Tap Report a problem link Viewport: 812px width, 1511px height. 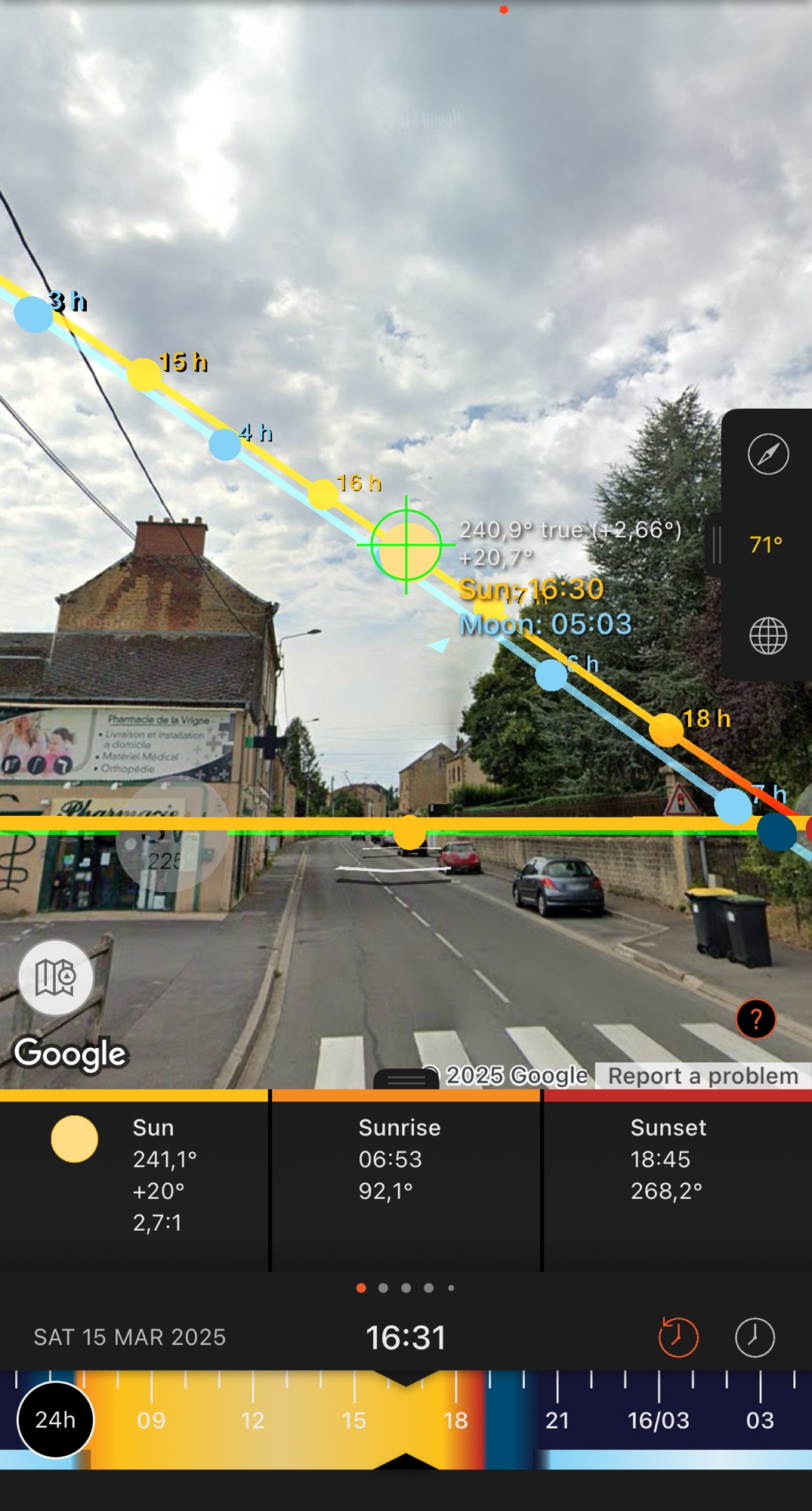(x=702, y=1076)
